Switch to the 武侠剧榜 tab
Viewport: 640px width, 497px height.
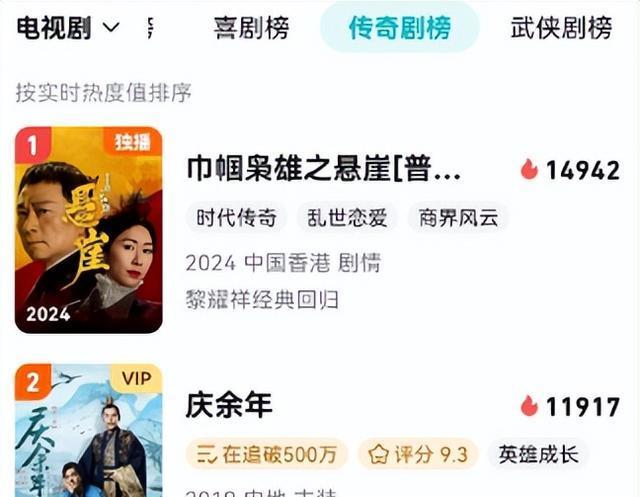(x=561, y=28)
